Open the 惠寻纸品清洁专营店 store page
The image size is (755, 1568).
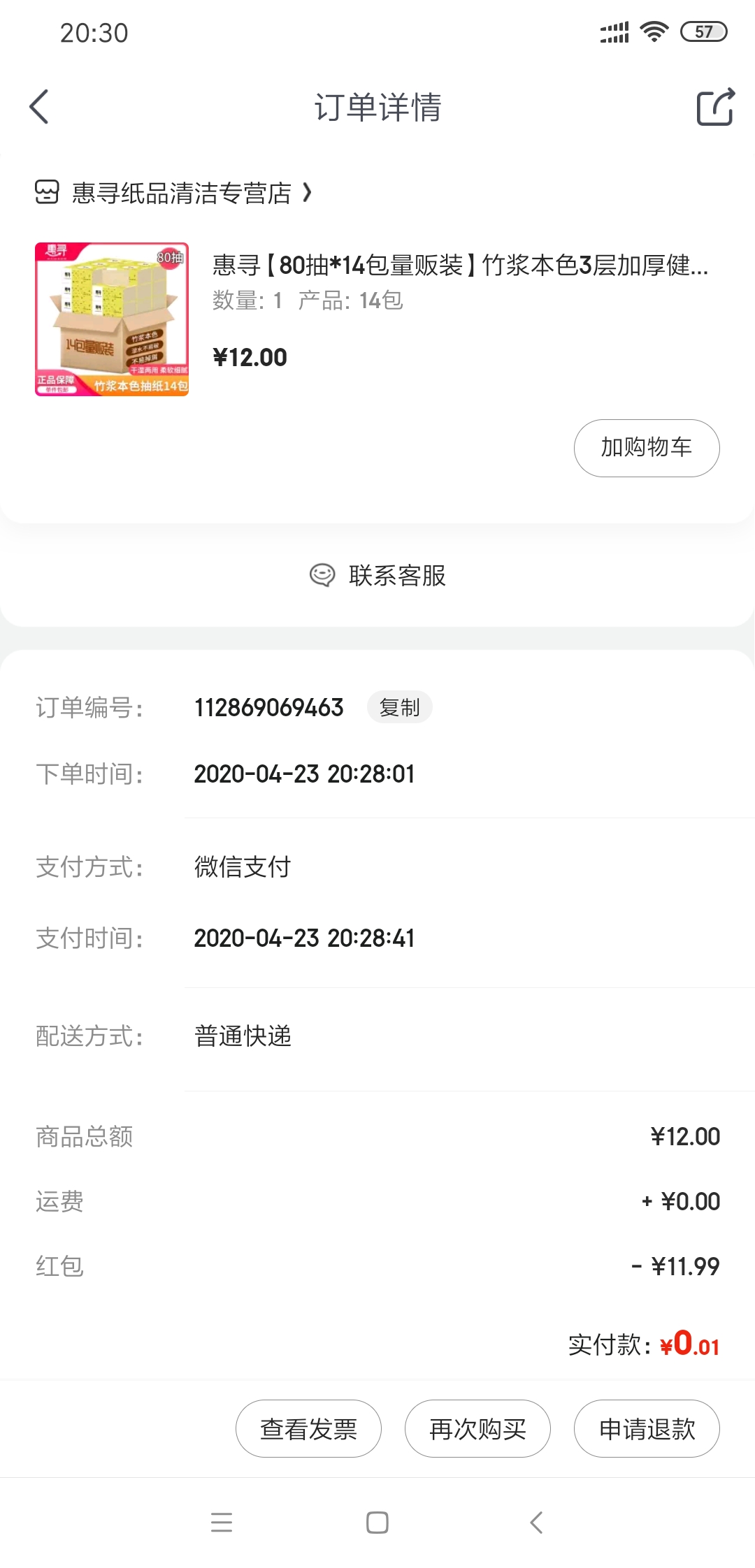pos(173,193)
